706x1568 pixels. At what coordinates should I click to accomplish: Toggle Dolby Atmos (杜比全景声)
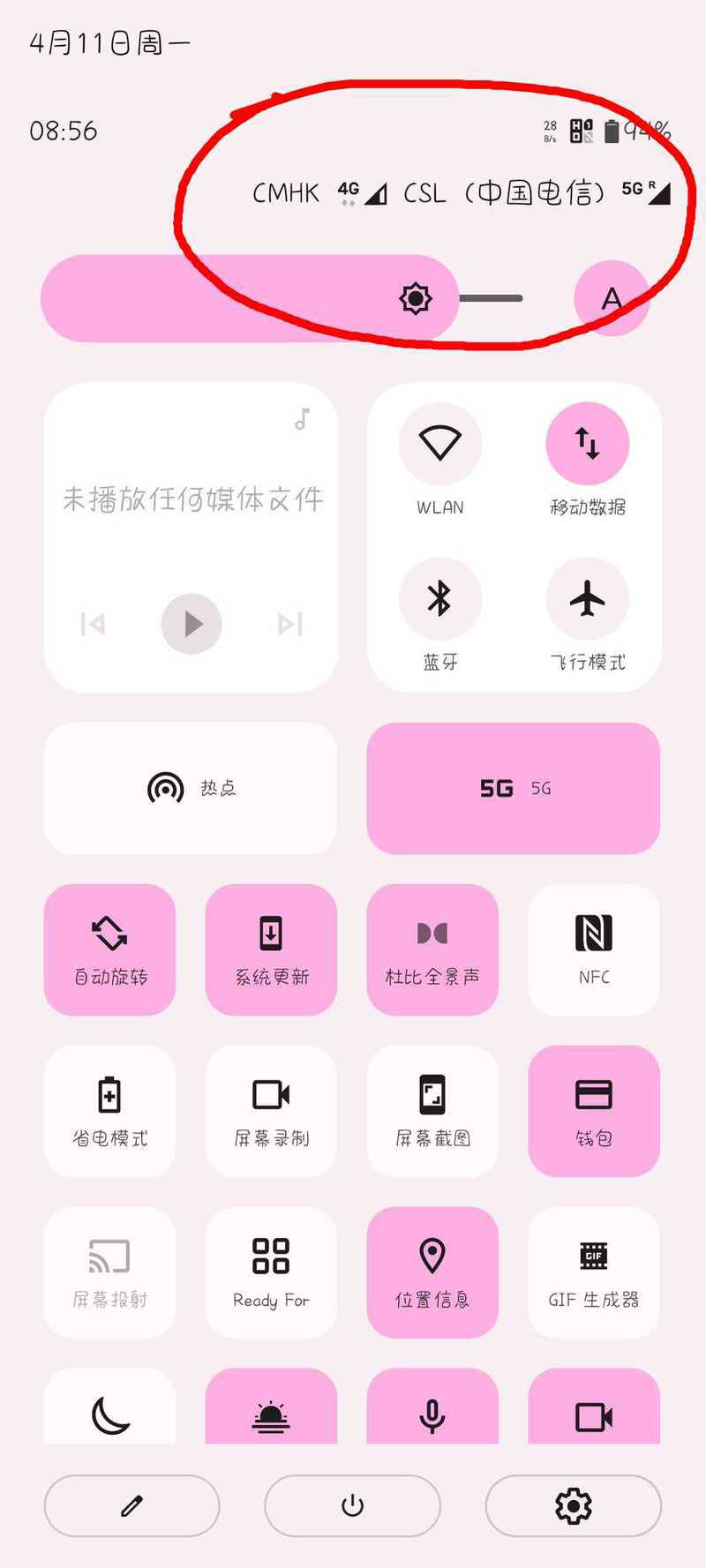(432, 949)
